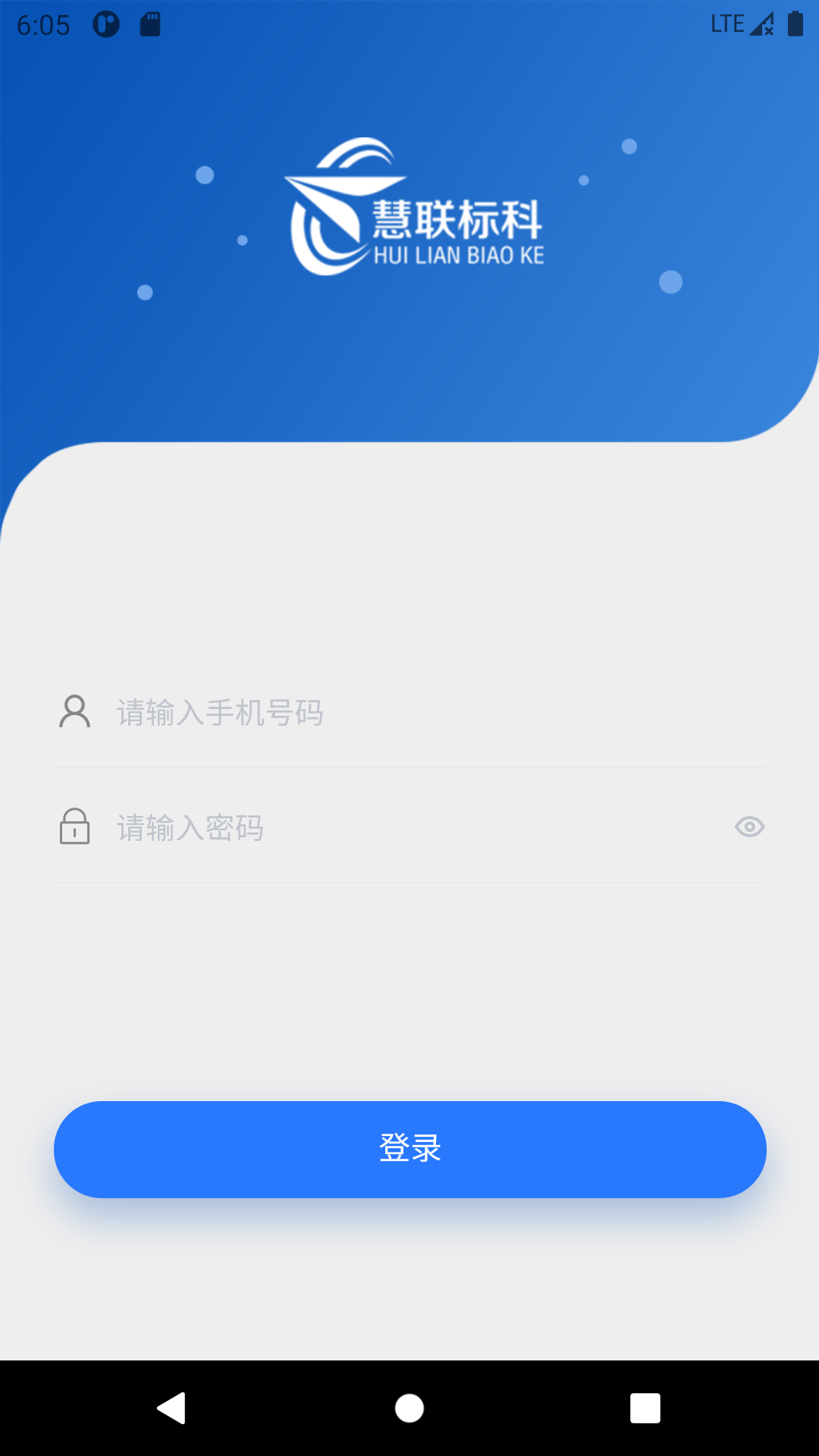This screenshot has width=819, height=1456.
Task: Toggle password visibility eye icon
Action: [x=749, y=827]
